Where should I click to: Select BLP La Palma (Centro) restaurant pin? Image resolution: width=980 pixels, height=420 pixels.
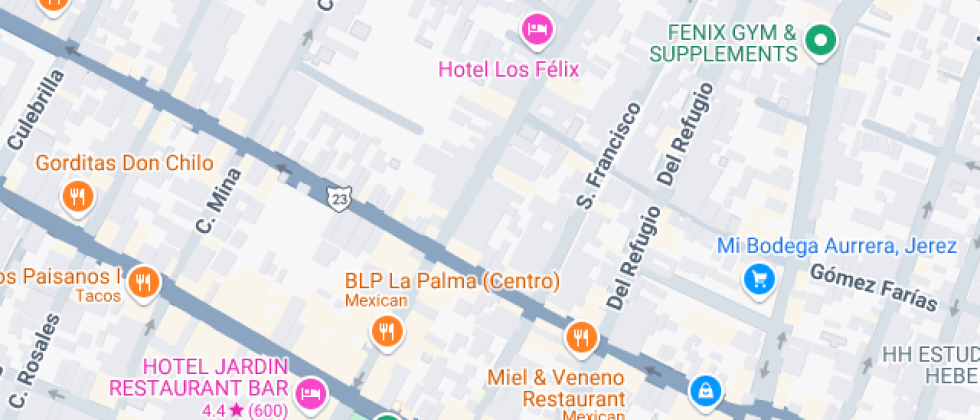pos(386,330)
